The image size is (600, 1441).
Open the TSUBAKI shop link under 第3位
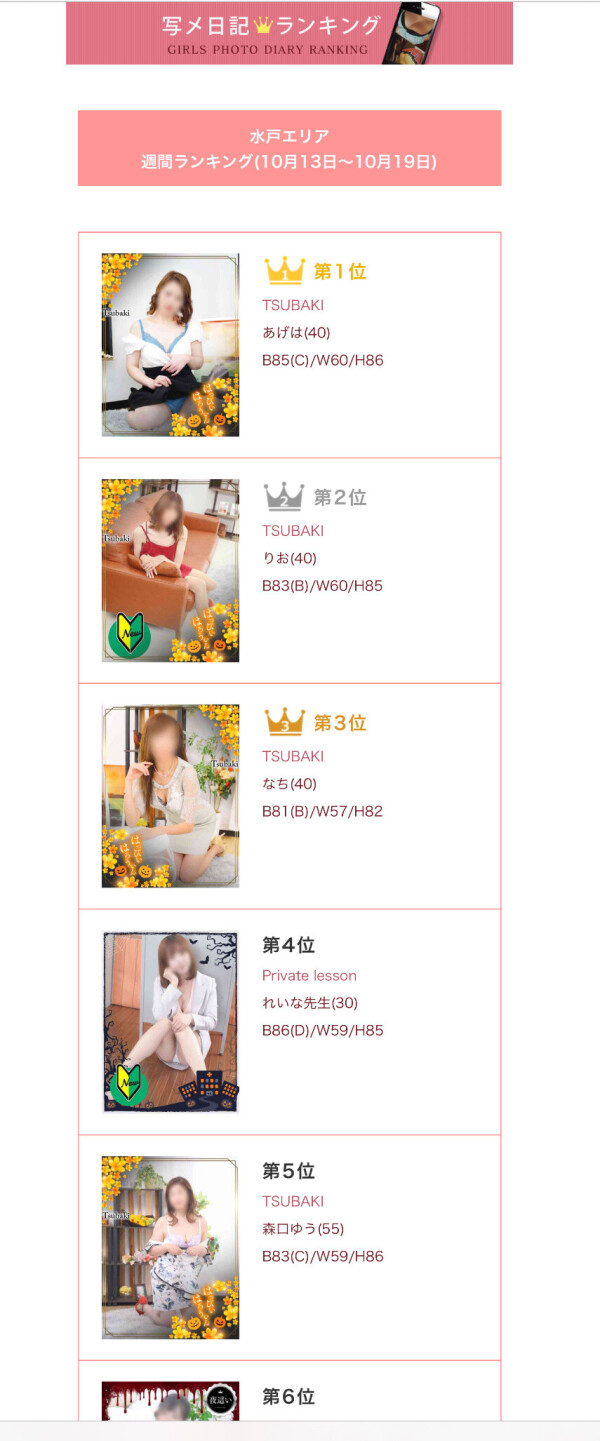[293, 756]
